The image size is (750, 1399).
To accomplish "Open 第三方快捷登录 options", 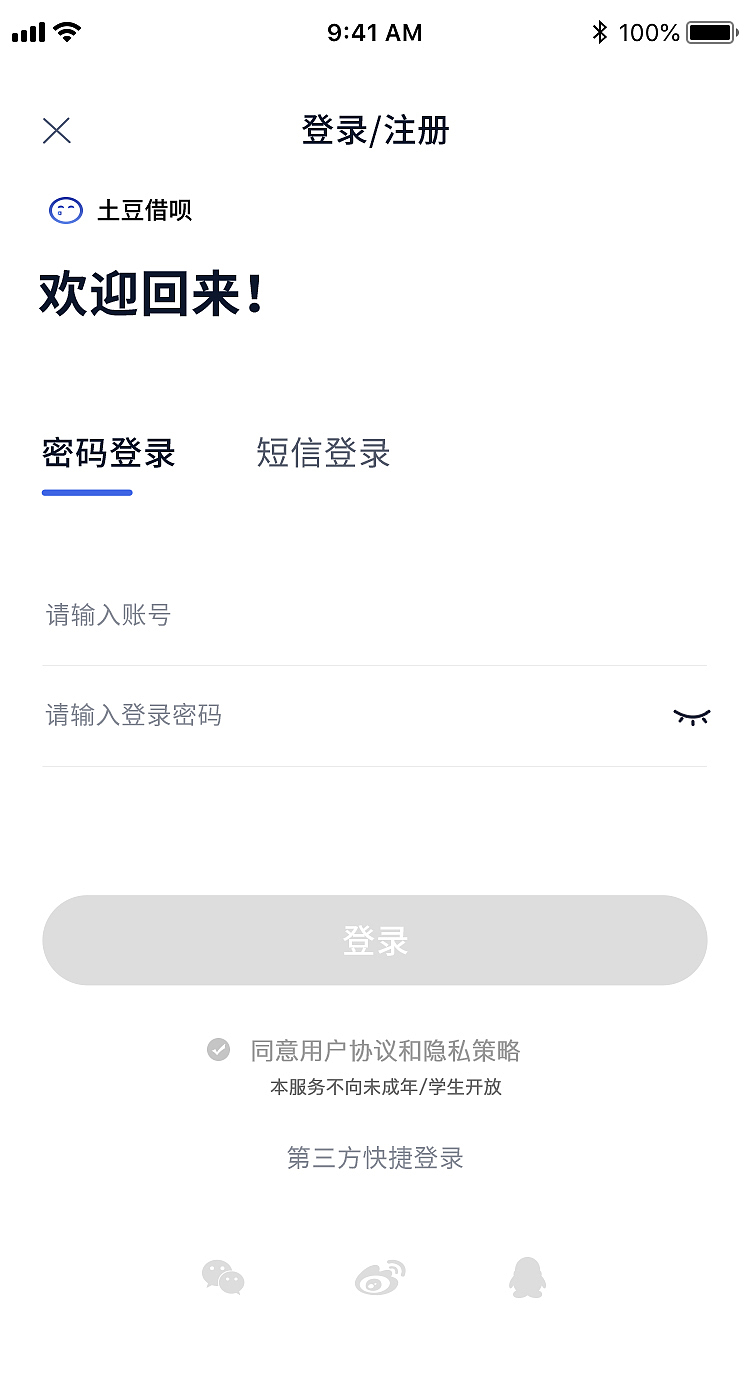I will [374, 1157].
